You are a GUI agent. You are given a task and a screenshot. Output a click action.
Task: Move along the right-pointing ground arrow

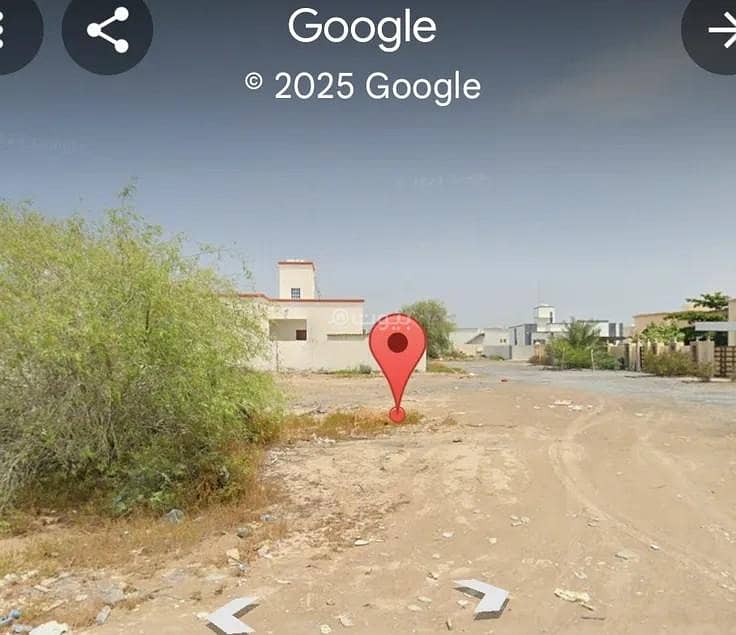(x=484, y=596)
